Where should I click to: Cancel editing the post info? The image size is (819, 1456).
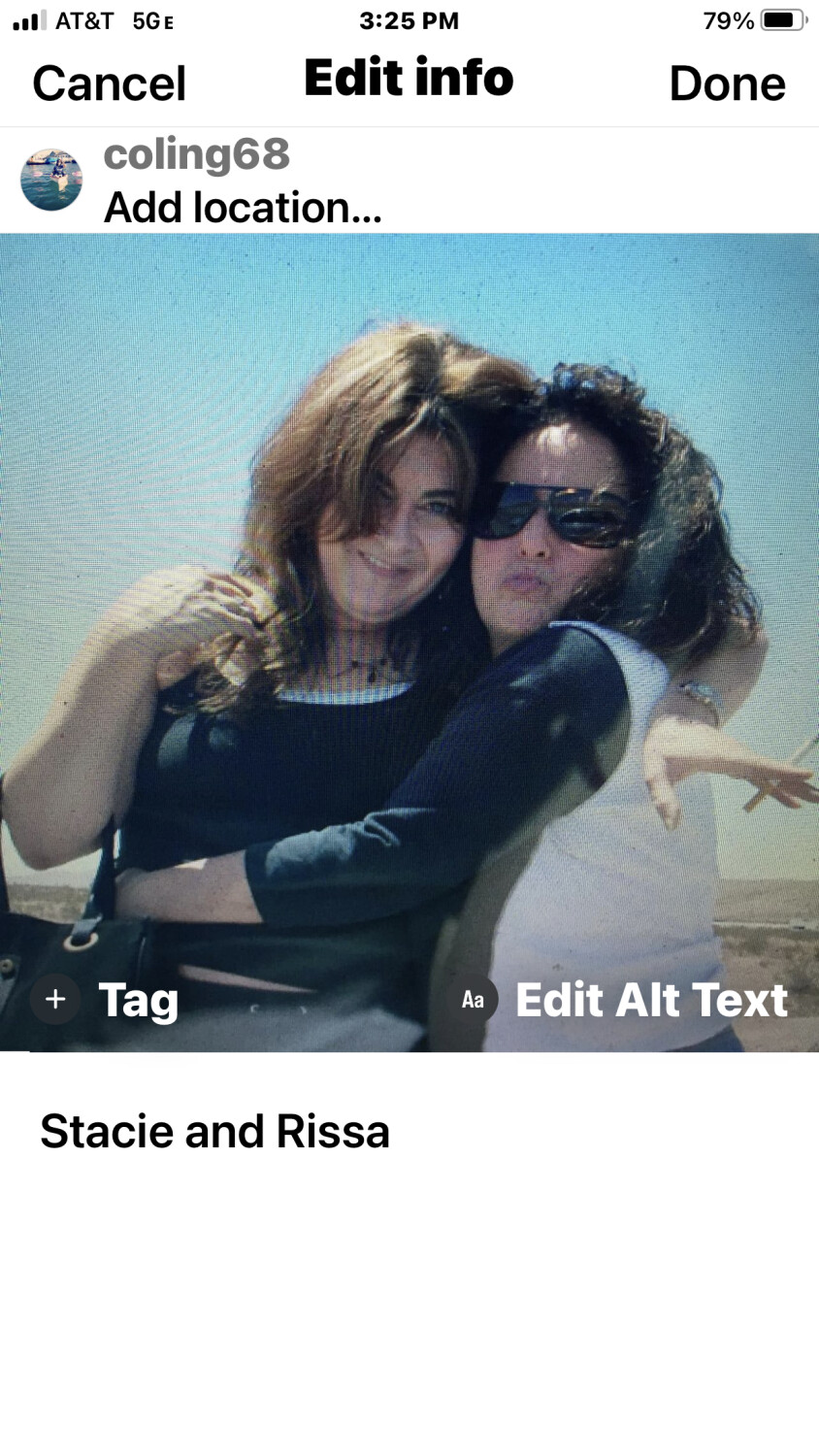109,83
